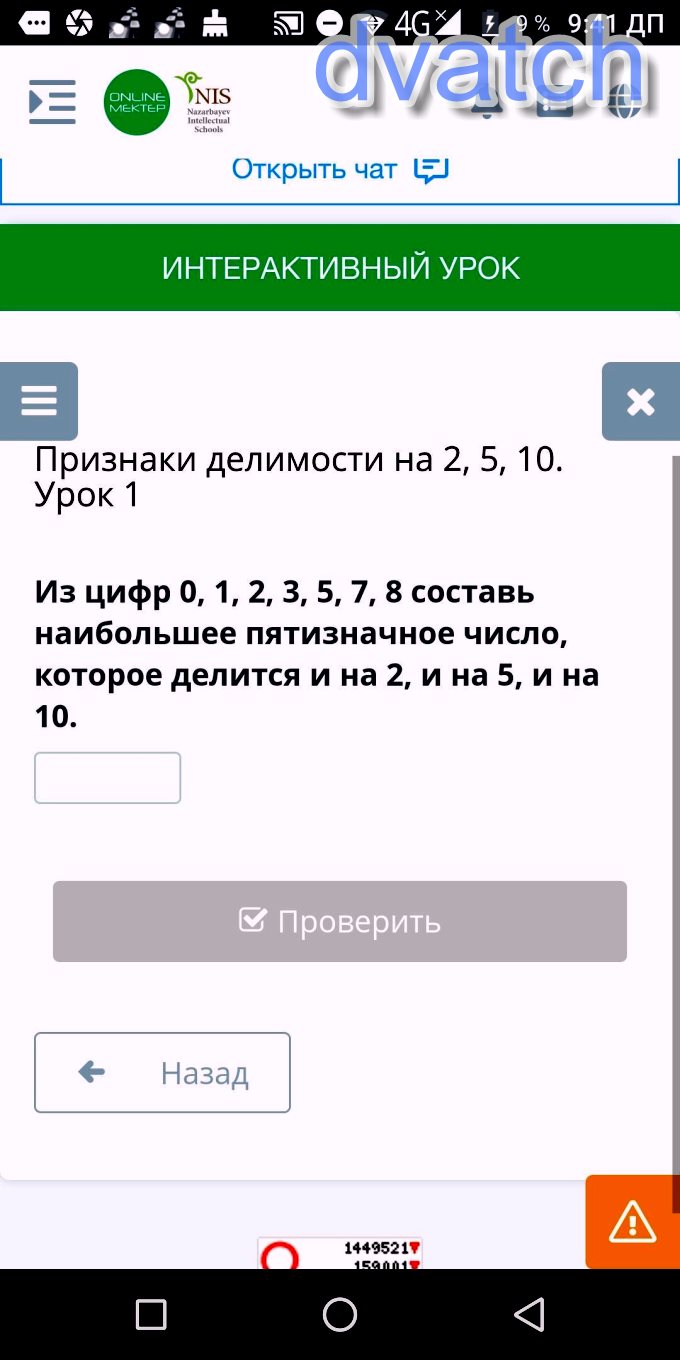Open the lesson hamburger menu
This screenshot has width=680, height=1360.
39,401
